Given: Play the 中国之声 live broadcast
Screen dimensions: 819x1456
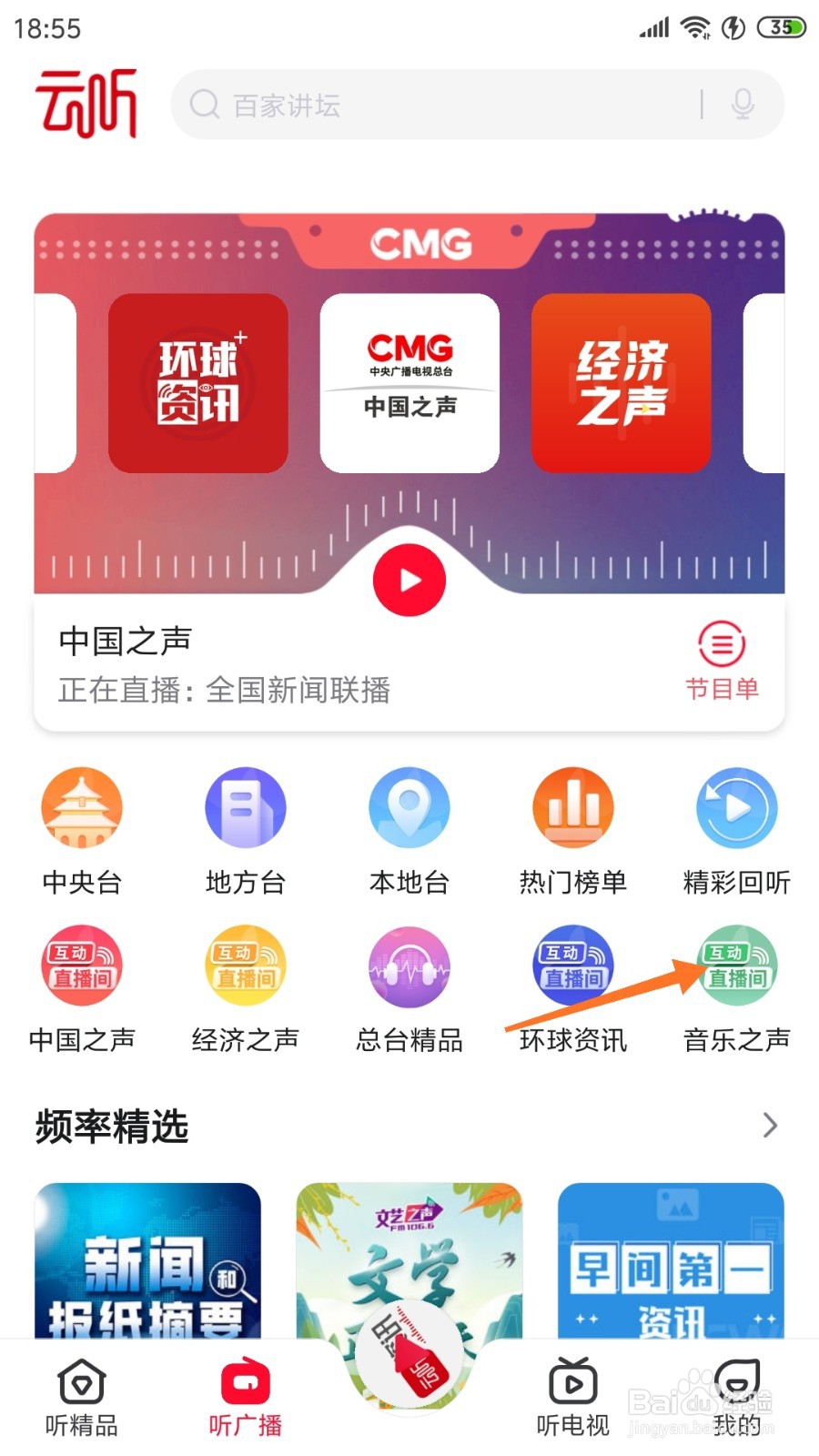Looking at the screenshot, I should point(409,580).
